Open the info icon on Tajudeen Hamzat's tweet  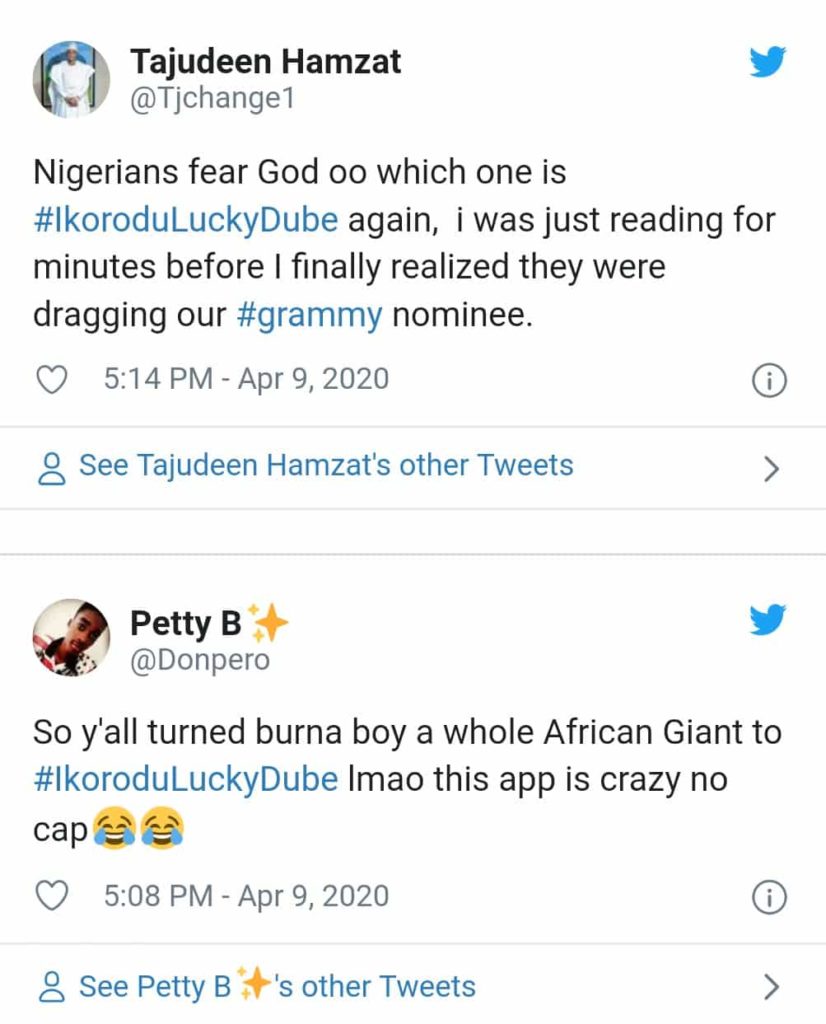(769, 381)
